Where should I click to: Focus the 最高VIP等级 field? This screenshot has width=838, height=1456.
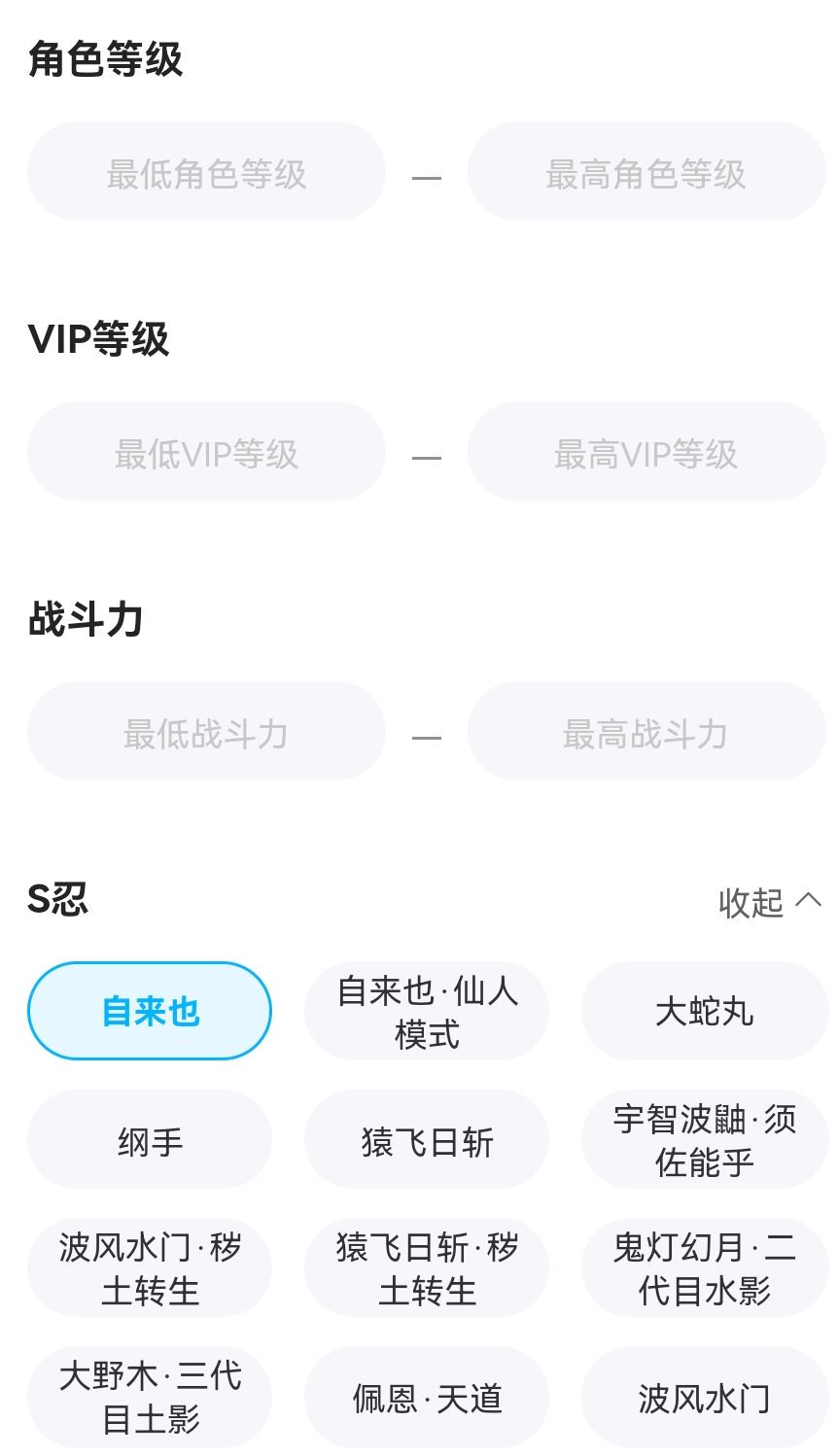(x=646, y=452)
